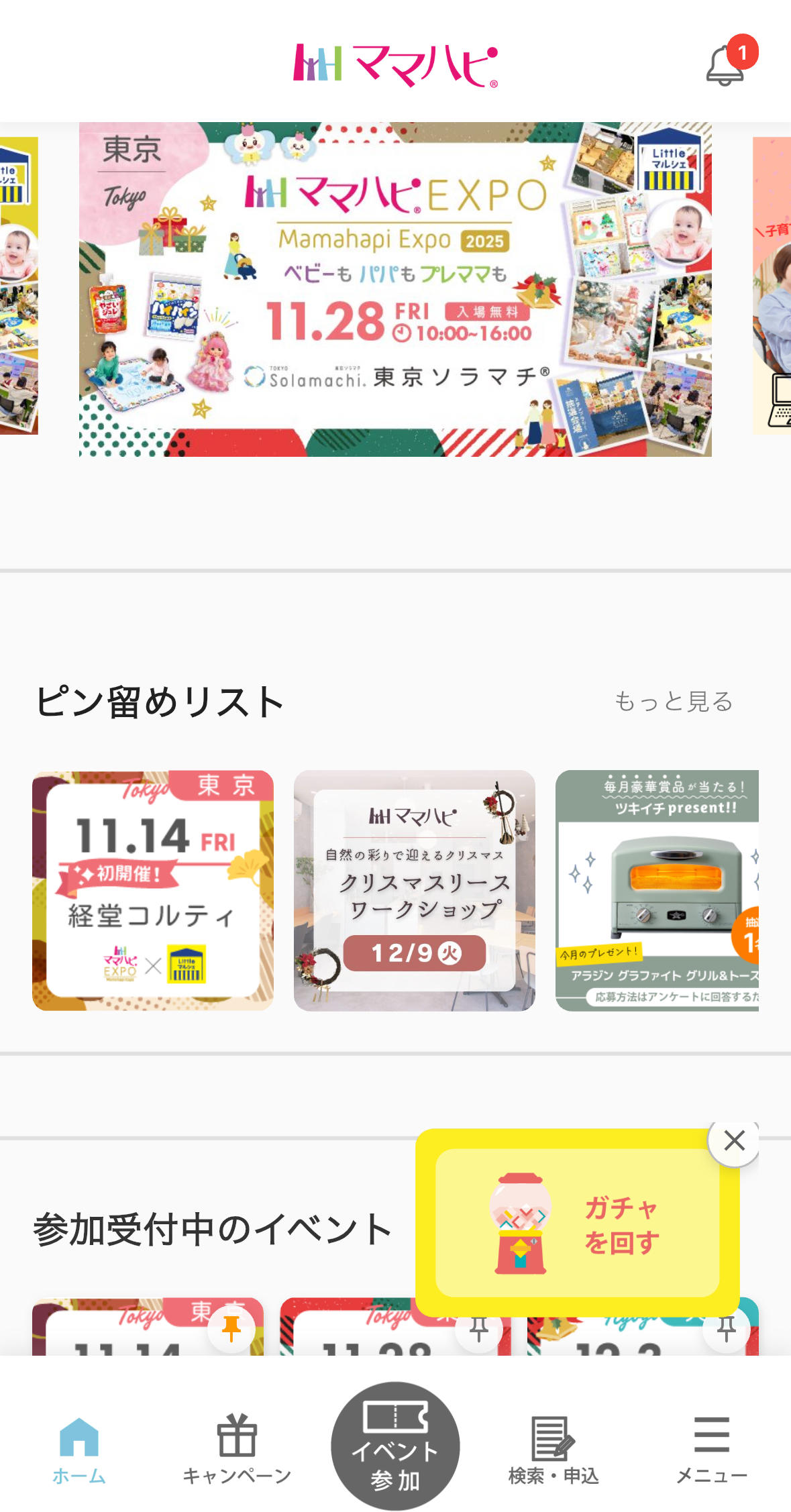Viewport: 791px width, 1512px height.
Task: Go to the 検索・申込 tab
Action: tap(553, 1449)
